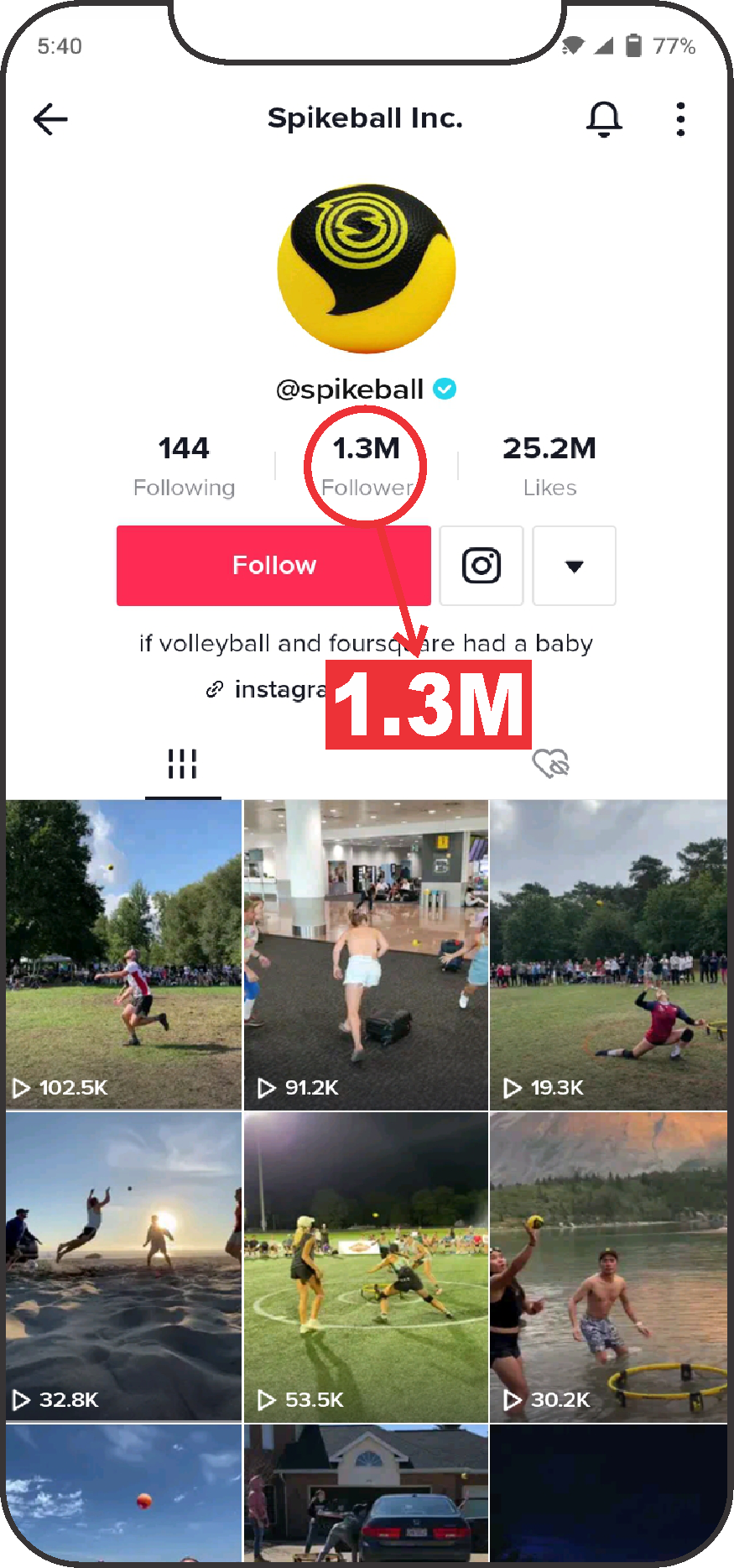Viewport: 734px width, 1568px height.
Task: Switch to the videos grid tab
Action: [183, 764]
